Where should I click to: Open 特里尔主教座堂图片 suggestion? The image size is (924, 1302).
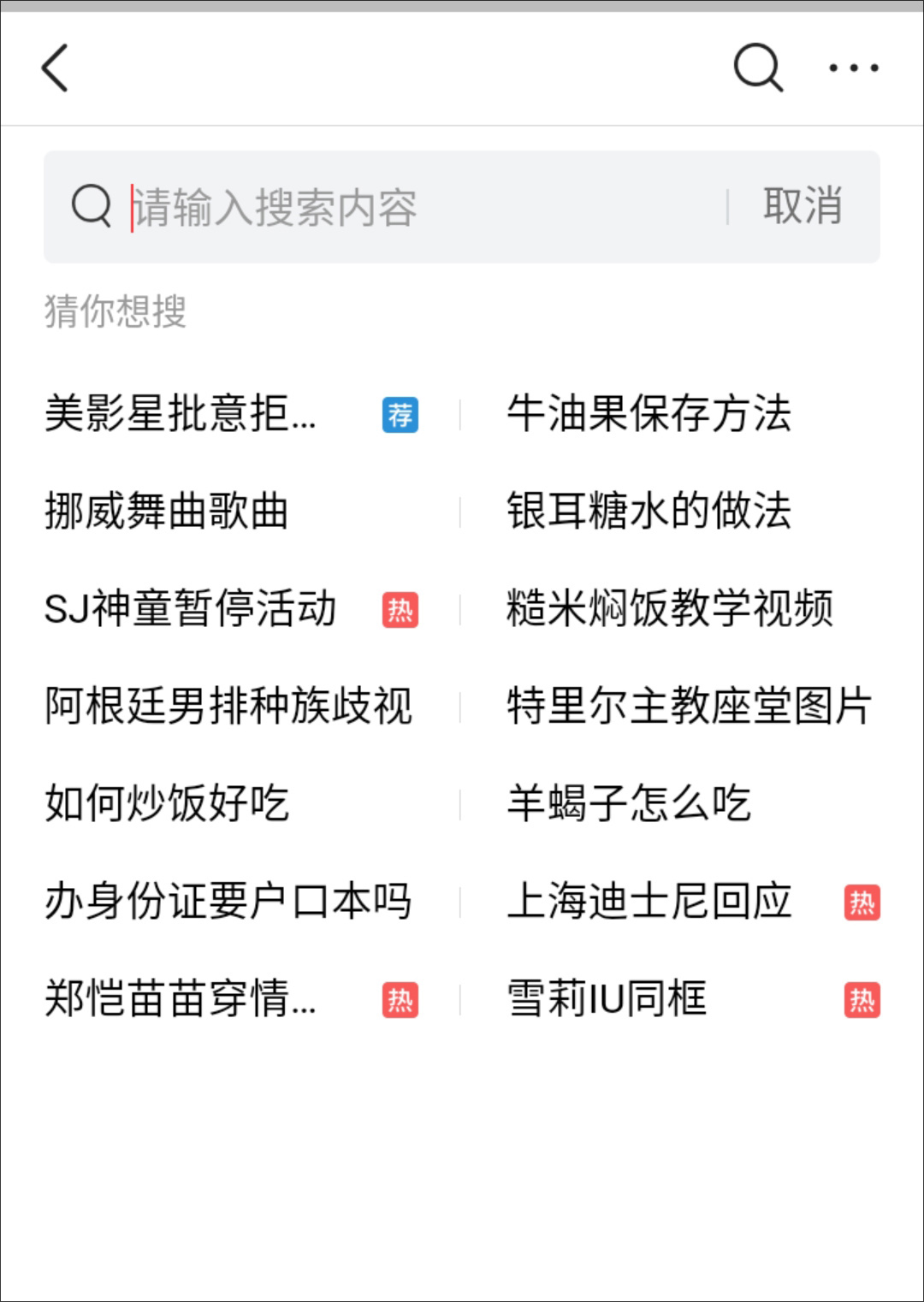coord(688,707)
